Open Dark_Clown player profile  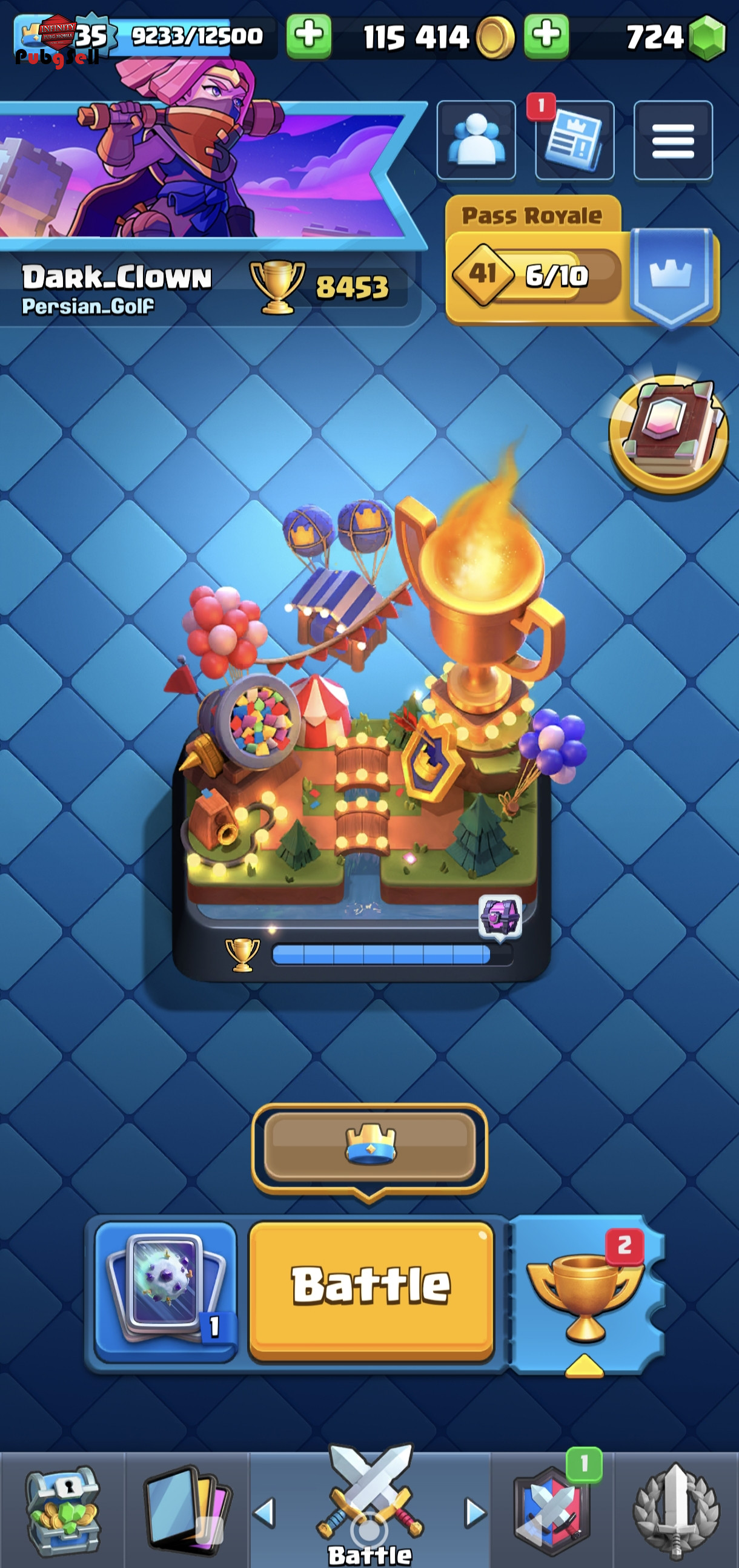tap(116, 289)
